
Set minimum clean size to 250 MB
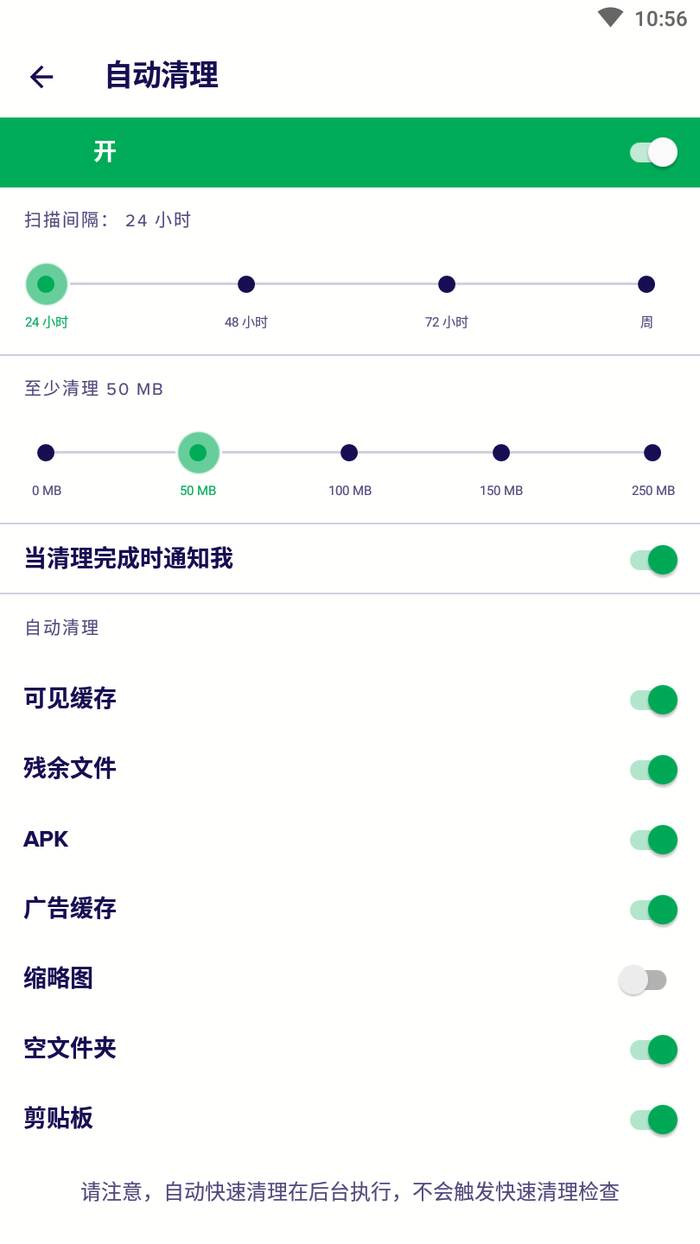(652, 453)
